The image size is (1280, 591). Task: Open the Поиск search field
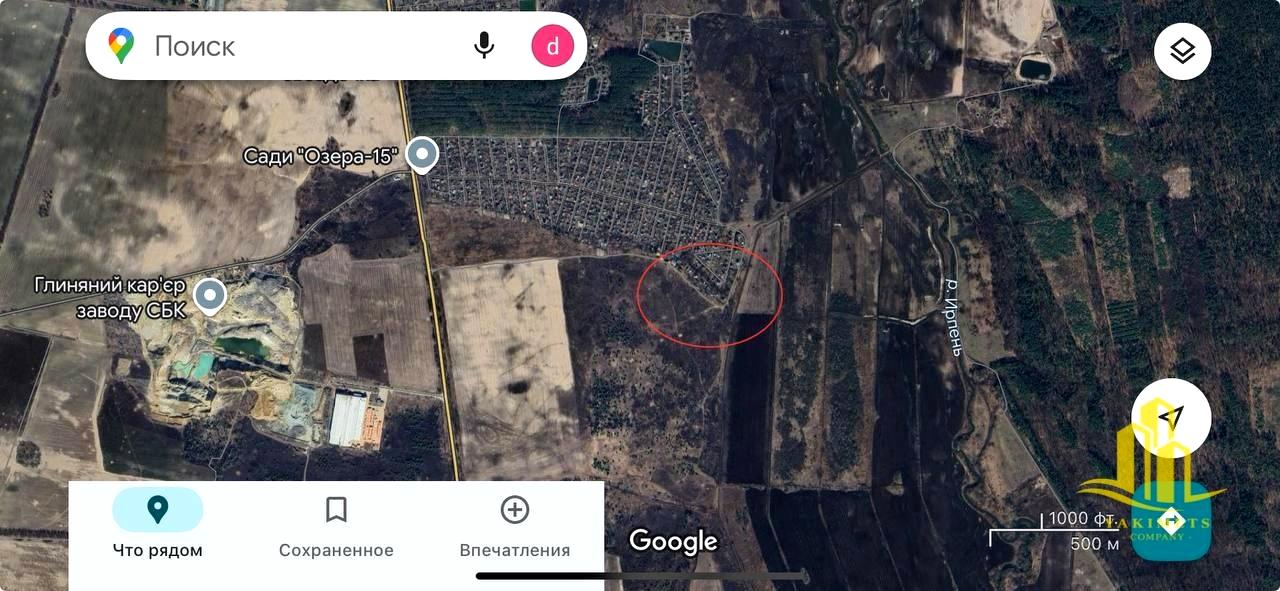pyautogui.click(x=300, y=46)
